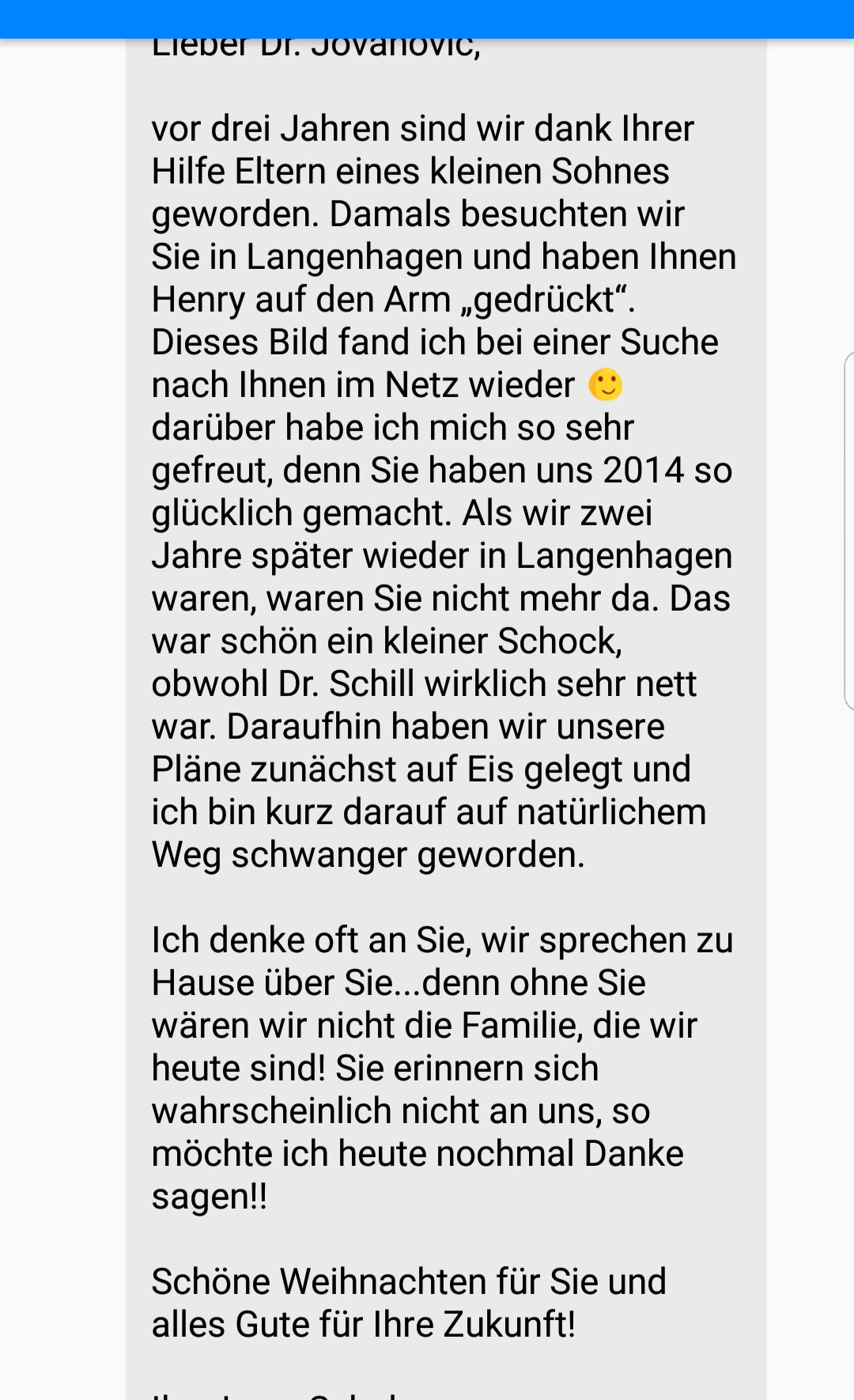Open the edge panel handle
Image resolution: width=854 pixels, height=1400 pixels.
click(x=849, y=531)
